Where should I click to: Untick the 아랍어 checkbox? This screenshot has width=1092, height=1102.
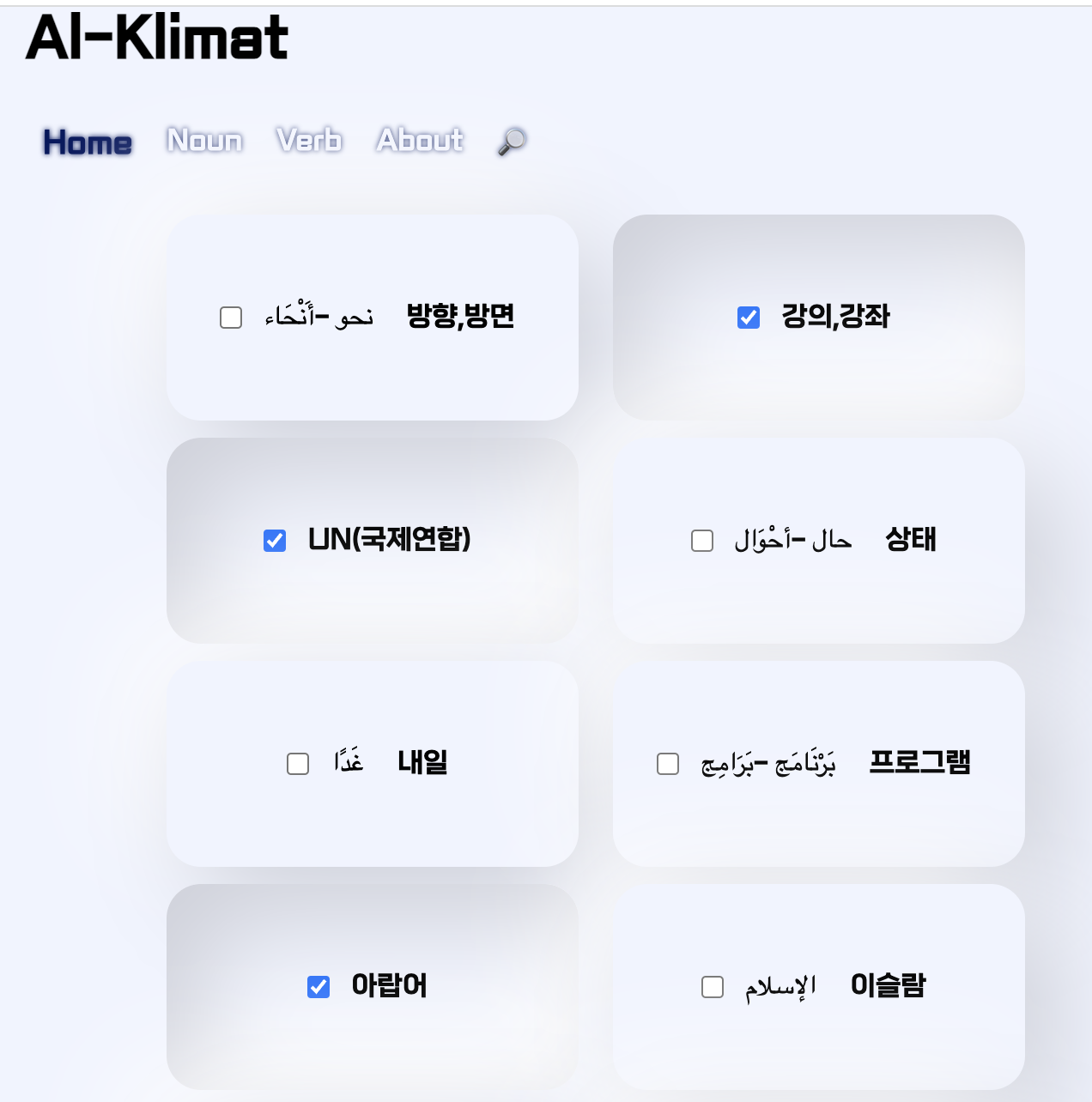(318, 987)
